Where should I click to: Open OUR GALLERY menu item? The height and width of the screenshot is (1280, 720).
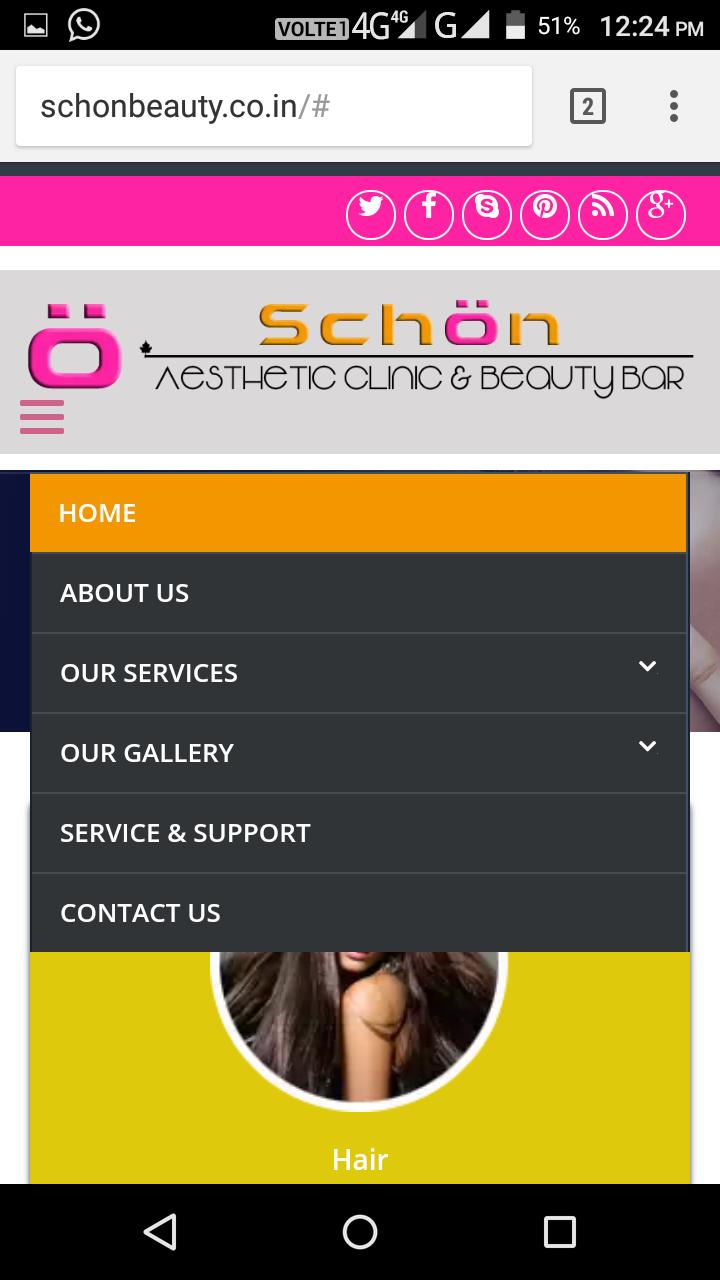pos(147,753)
